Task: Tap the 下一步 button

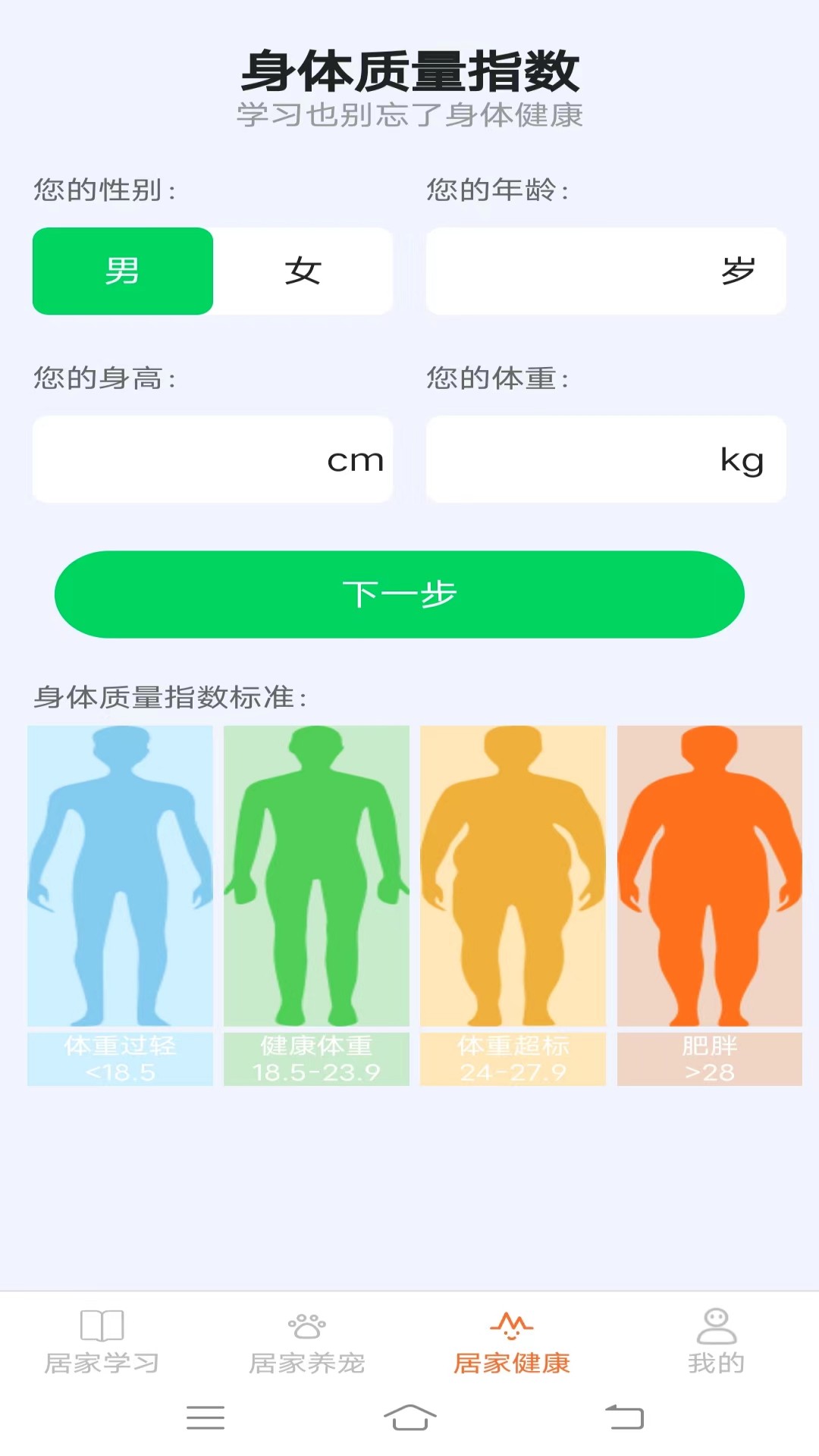Action: pyautogui.click(x=400, y=595)
